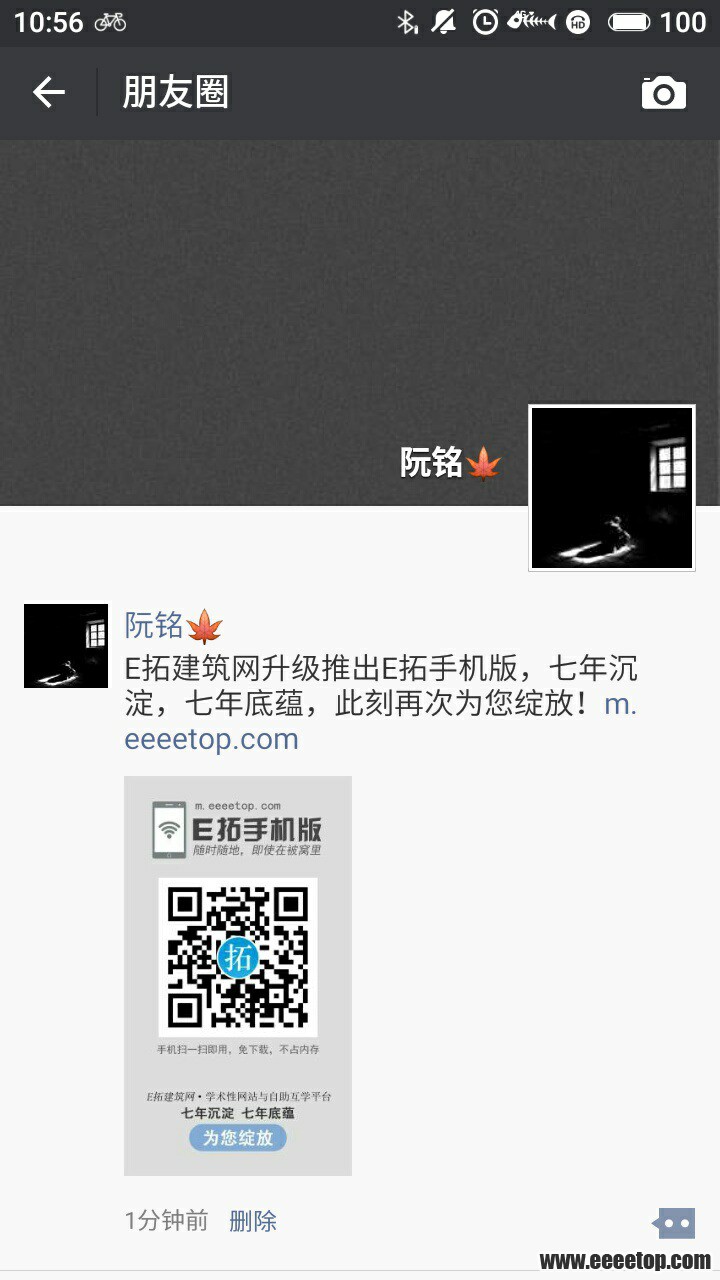The height and width of the screenshot is (1280, 720).
Task: Go back from 朋友圈
Action: pyautogui.click(x=48, y=93)
